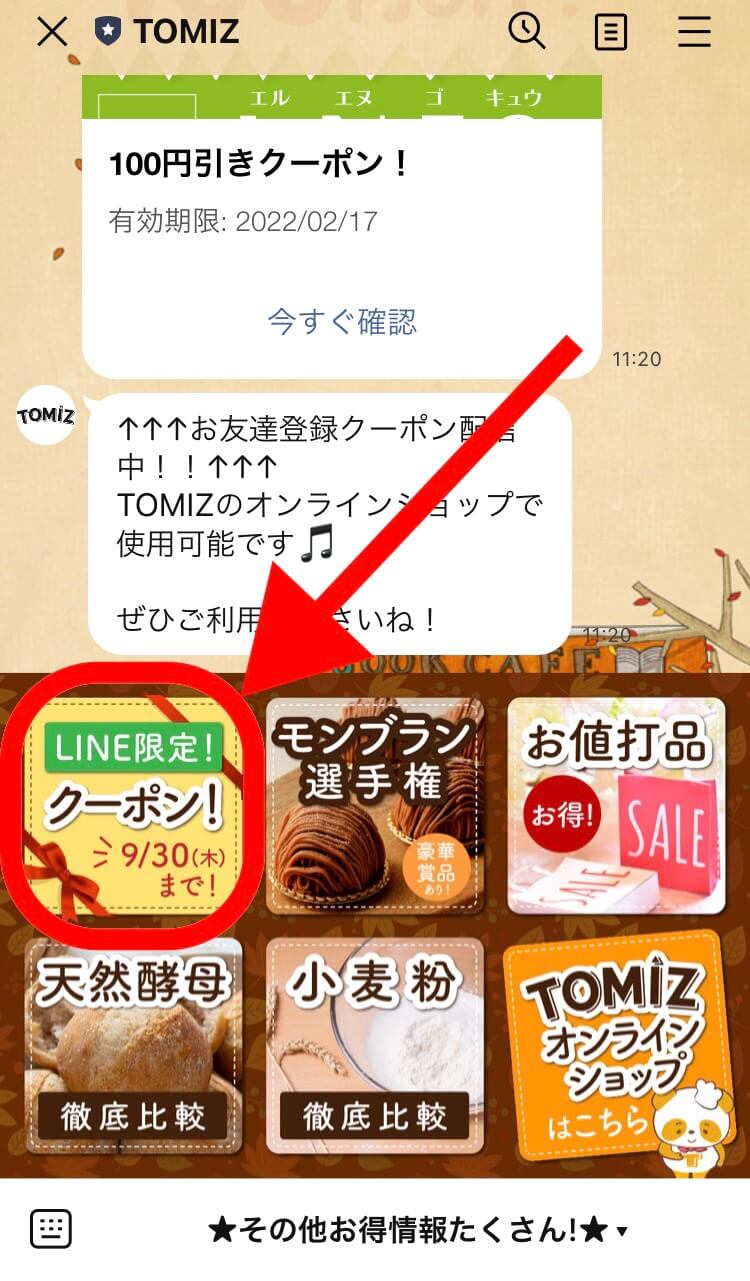The height and width of the screenshot is (1281, 750).
Task: Collapse the その他お得情報たくさん menu bar
Action: coord(418,1230)
